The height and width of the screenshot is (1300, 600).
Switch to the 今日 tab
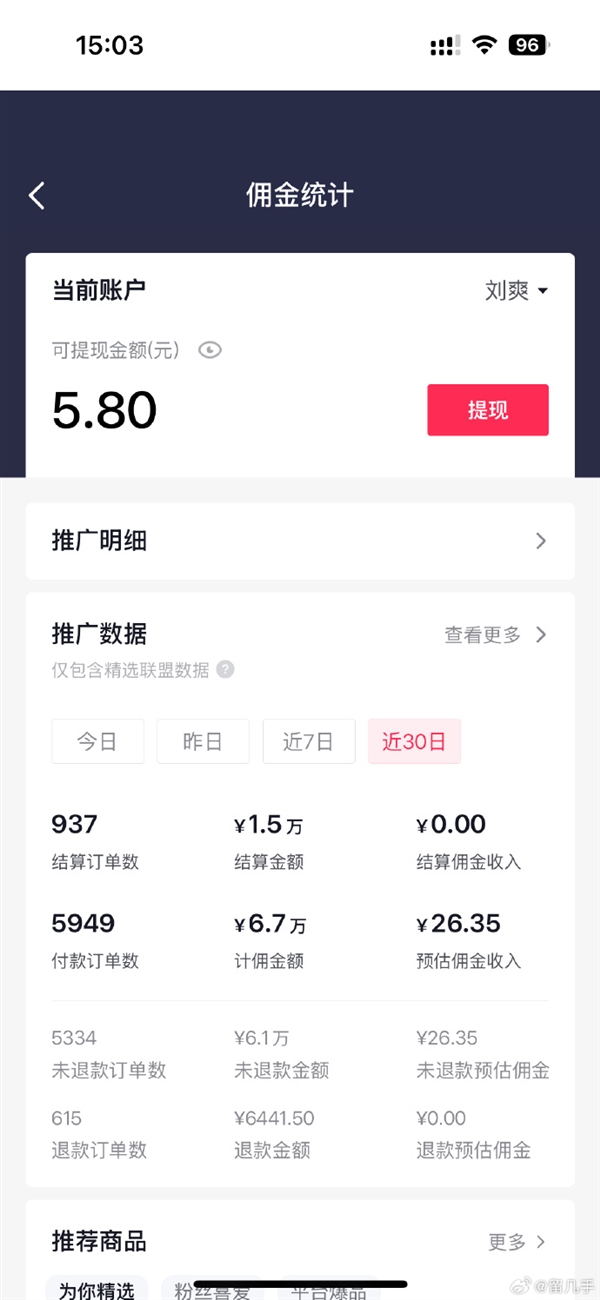(98, 741)
